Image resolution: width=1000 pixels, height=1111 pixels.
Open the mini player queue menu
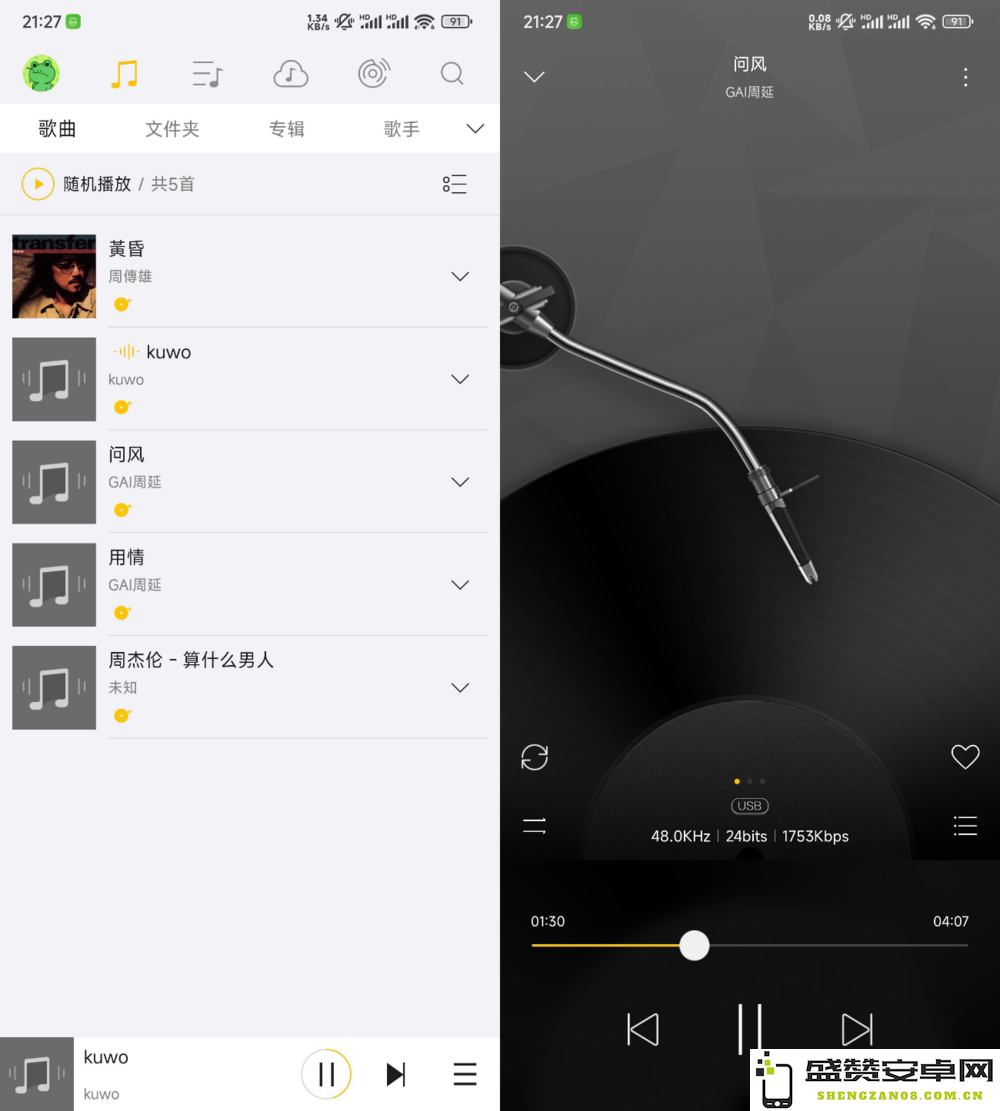465,1074
